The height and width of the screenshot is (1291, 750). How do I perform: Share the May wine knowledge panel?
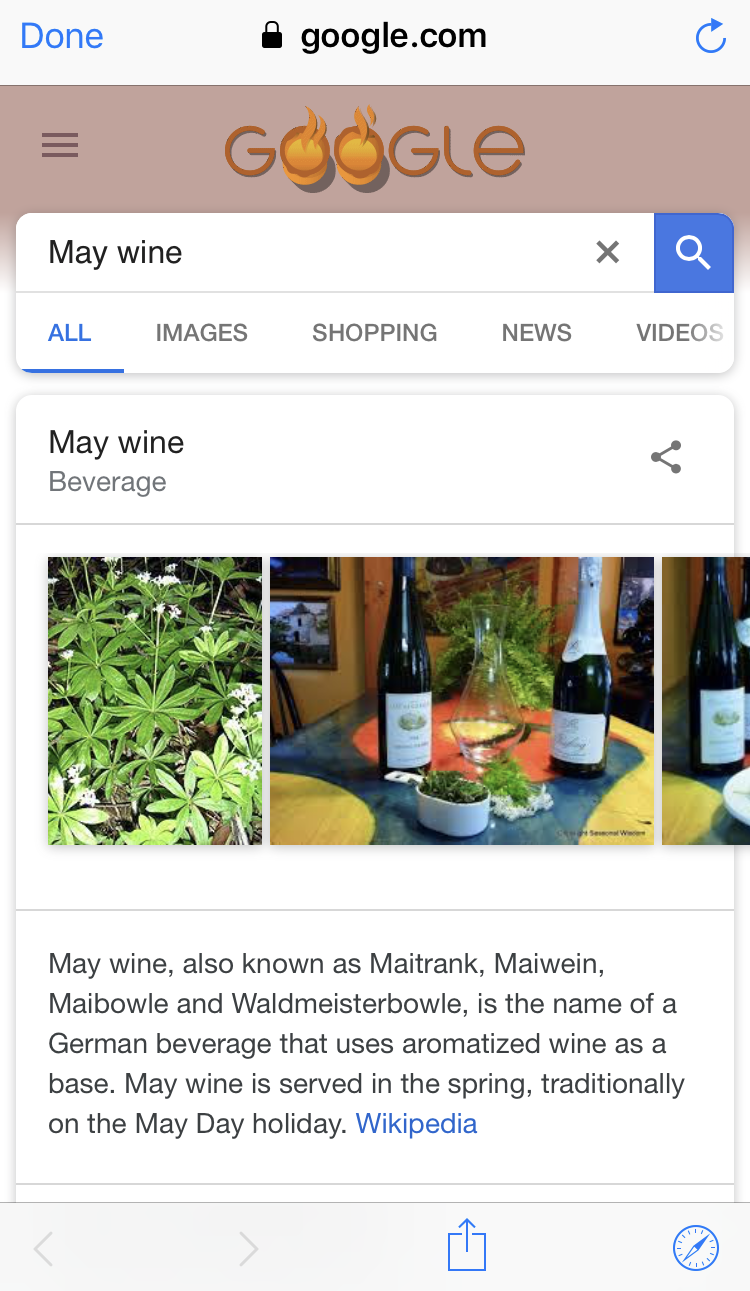tap(666, 457)
